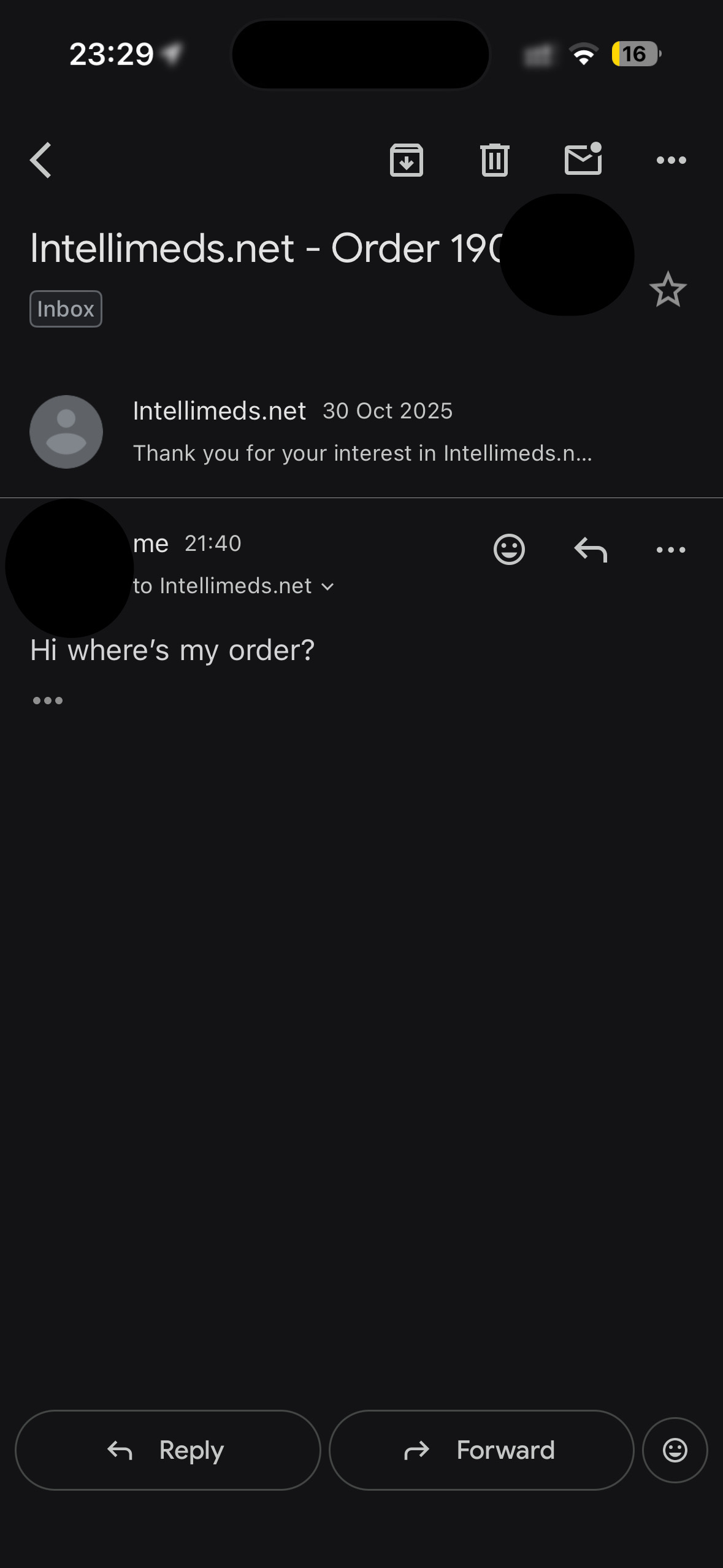Mark this email as unread
Viewport: 723px width, 1568px height.
pyautogui.click(x=583, y=159)
